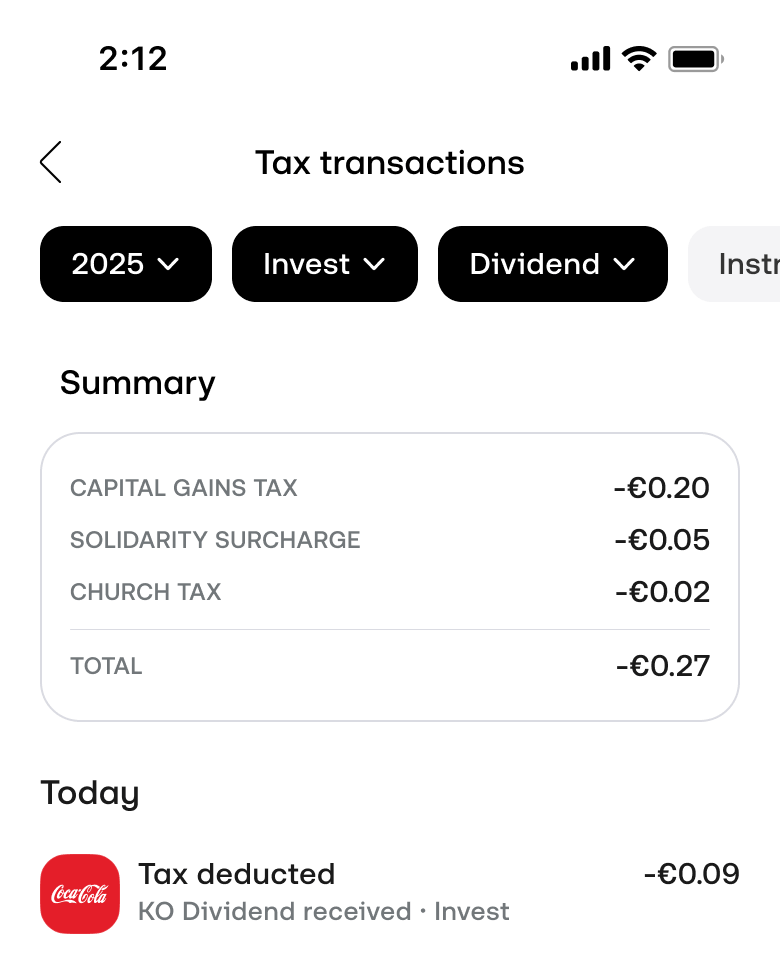The height and width of the screenshot is (972, 780).
Task: Select the clock showing 2:12
Action: click(x=131, y=59)
